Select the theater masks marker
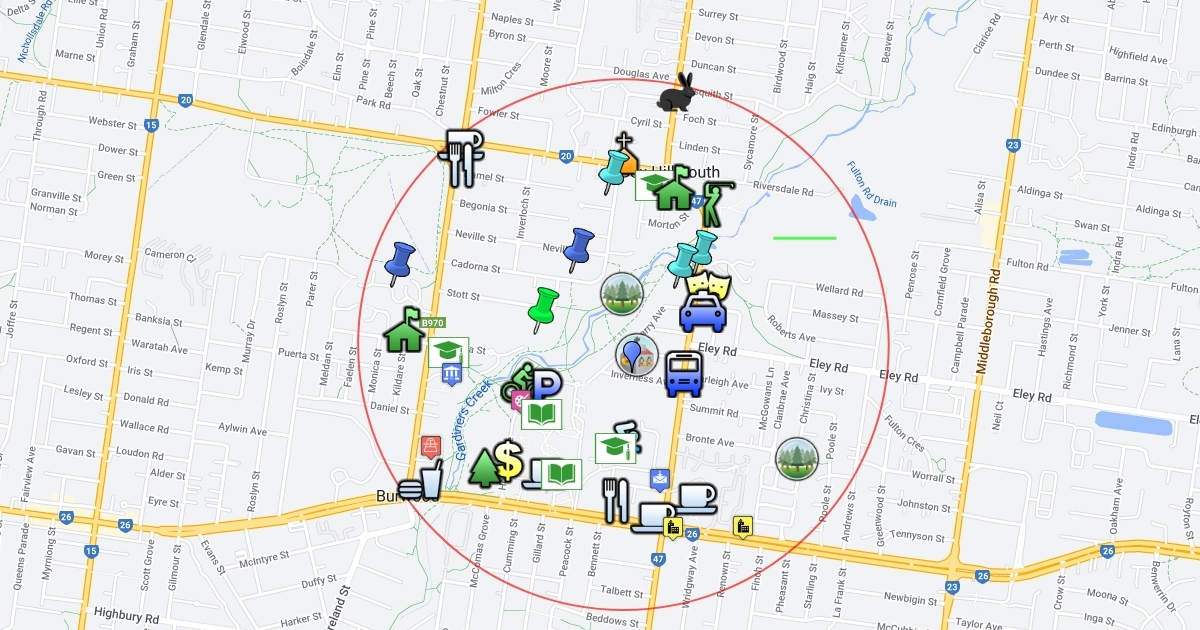 click(707, 284)
